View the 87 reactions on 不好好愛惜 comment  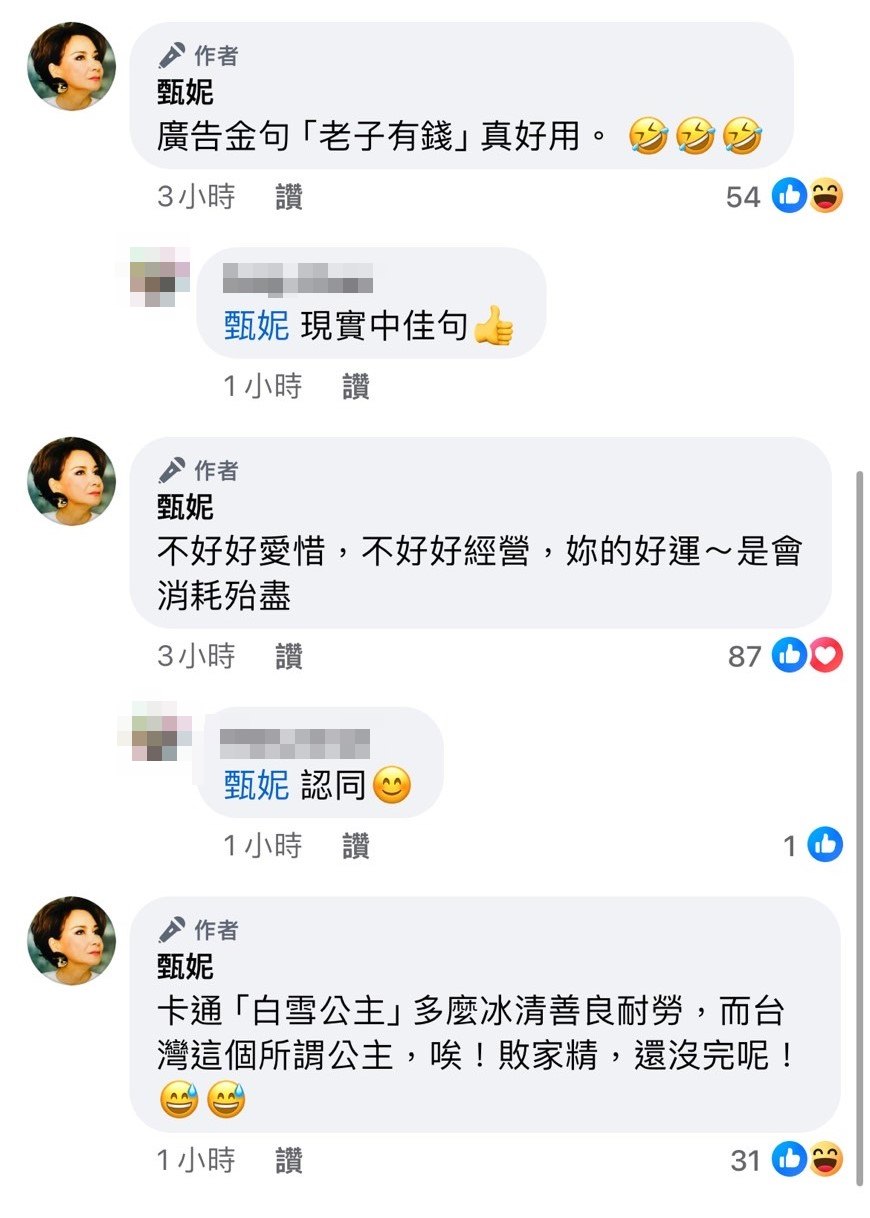point(787,656)
